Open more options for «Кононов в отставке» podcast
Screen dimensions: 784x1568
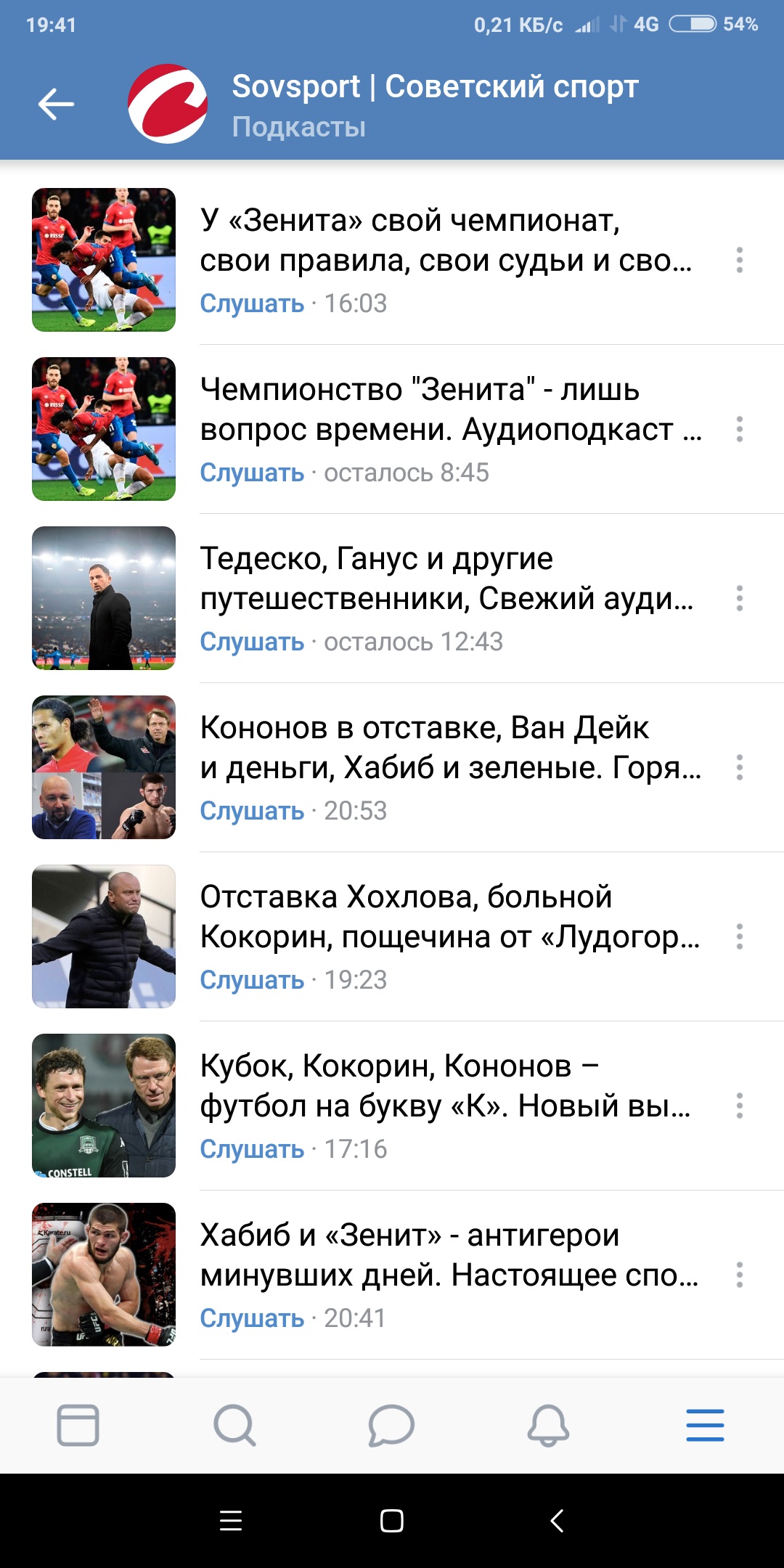[739, 767]
